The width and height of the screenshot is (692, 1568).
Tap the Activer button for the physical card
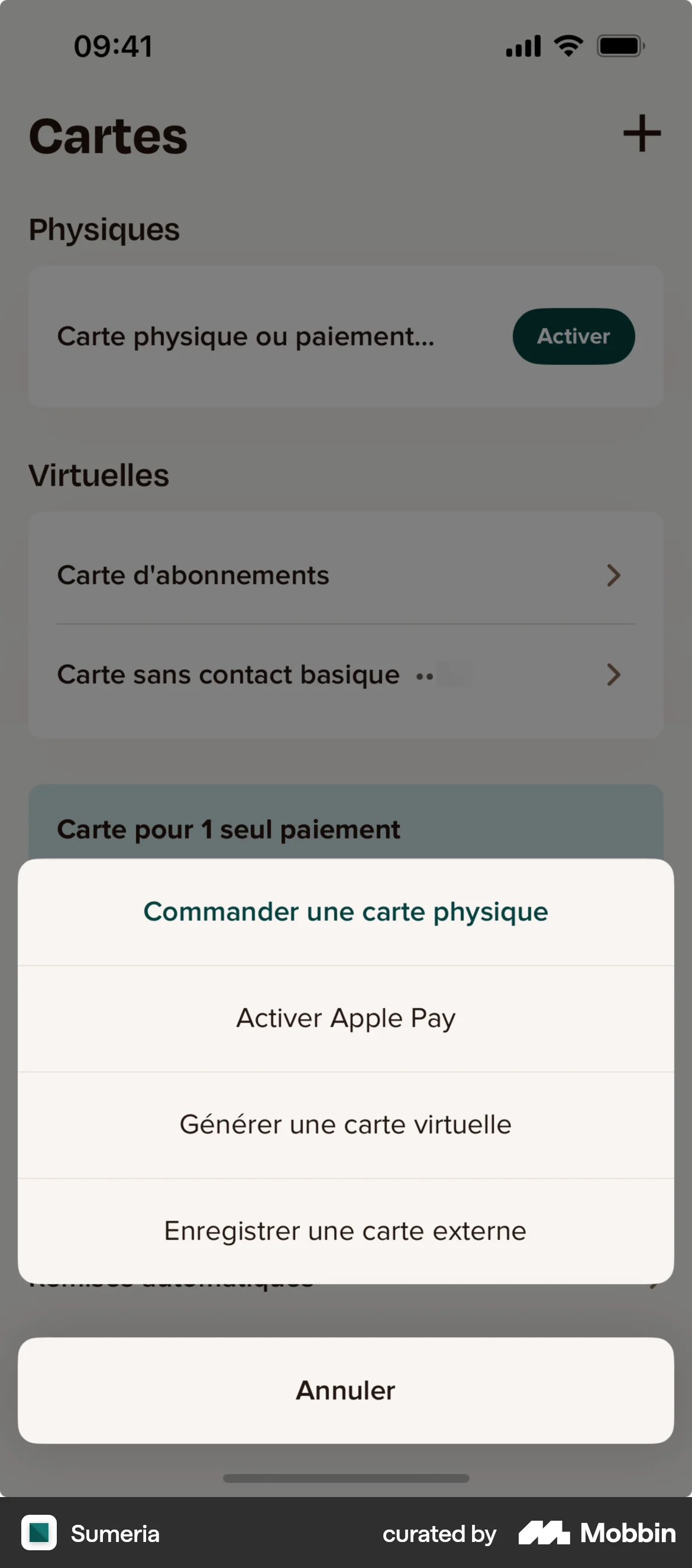click(573, 336)
